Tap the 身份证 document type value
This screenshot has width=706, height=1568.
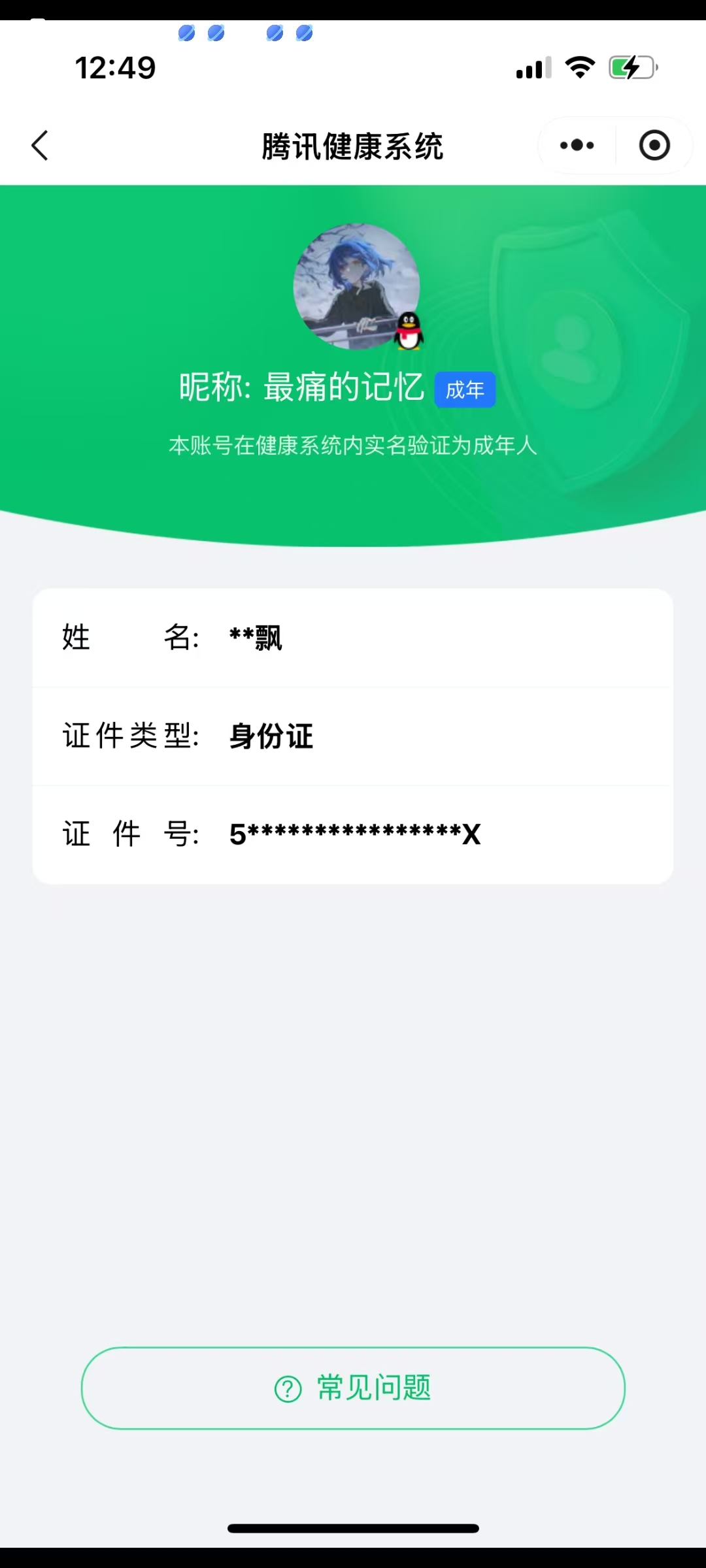pos(270,737)
